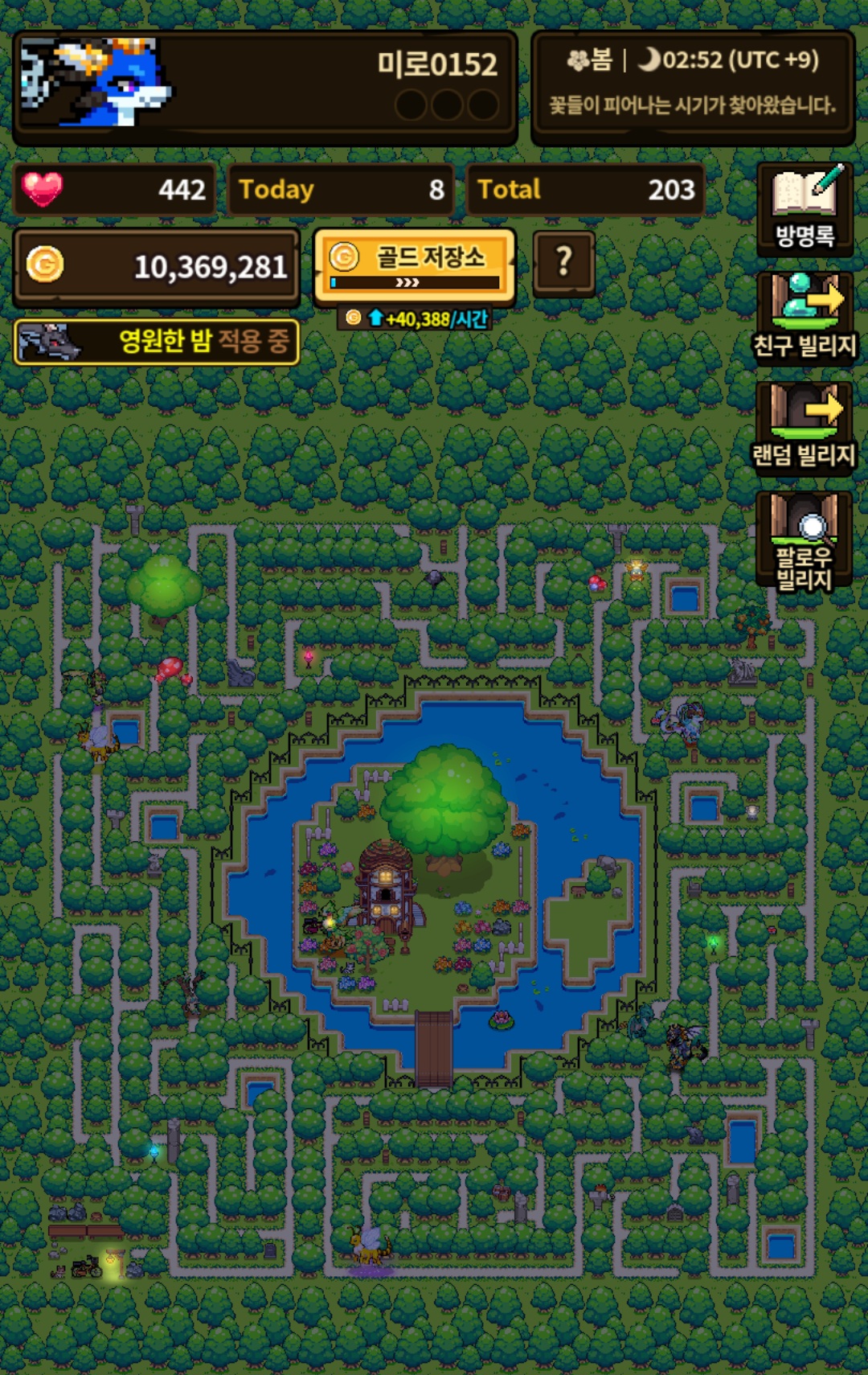Open 팔로우 빌리지 follow village
The image size is (868, 1375).
pyautogui.click(x=805, y=541)
